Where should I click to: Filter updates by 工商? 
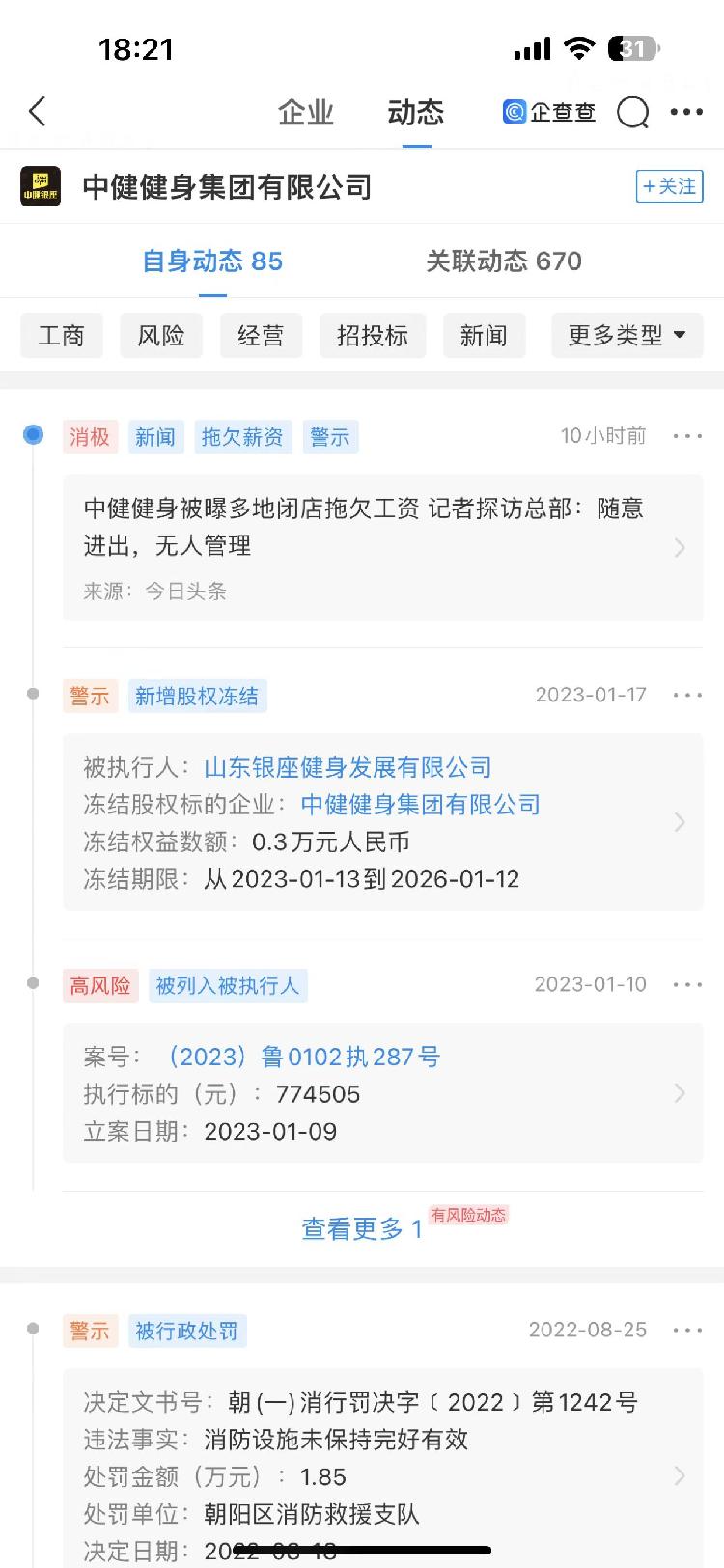62,336
